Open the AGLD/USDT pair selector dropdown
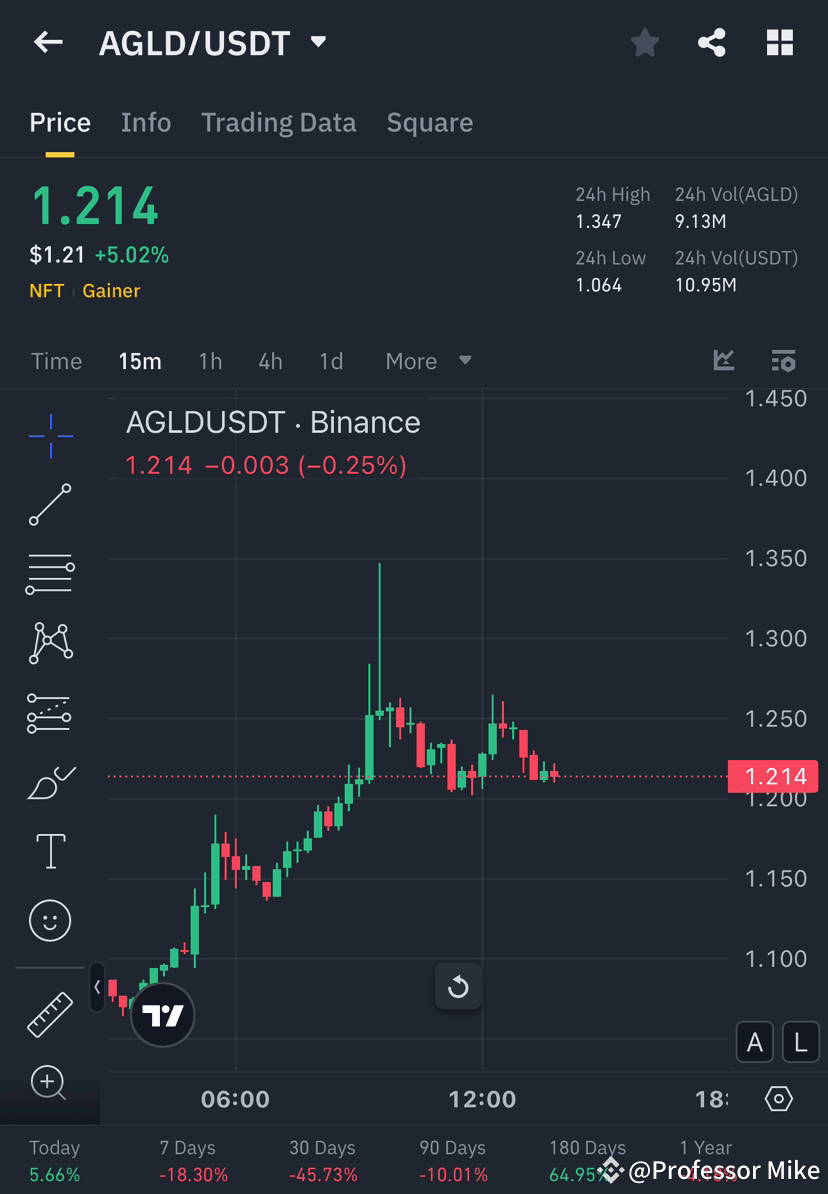This screenshot has width=828, height=1194. tap(317, 42)
